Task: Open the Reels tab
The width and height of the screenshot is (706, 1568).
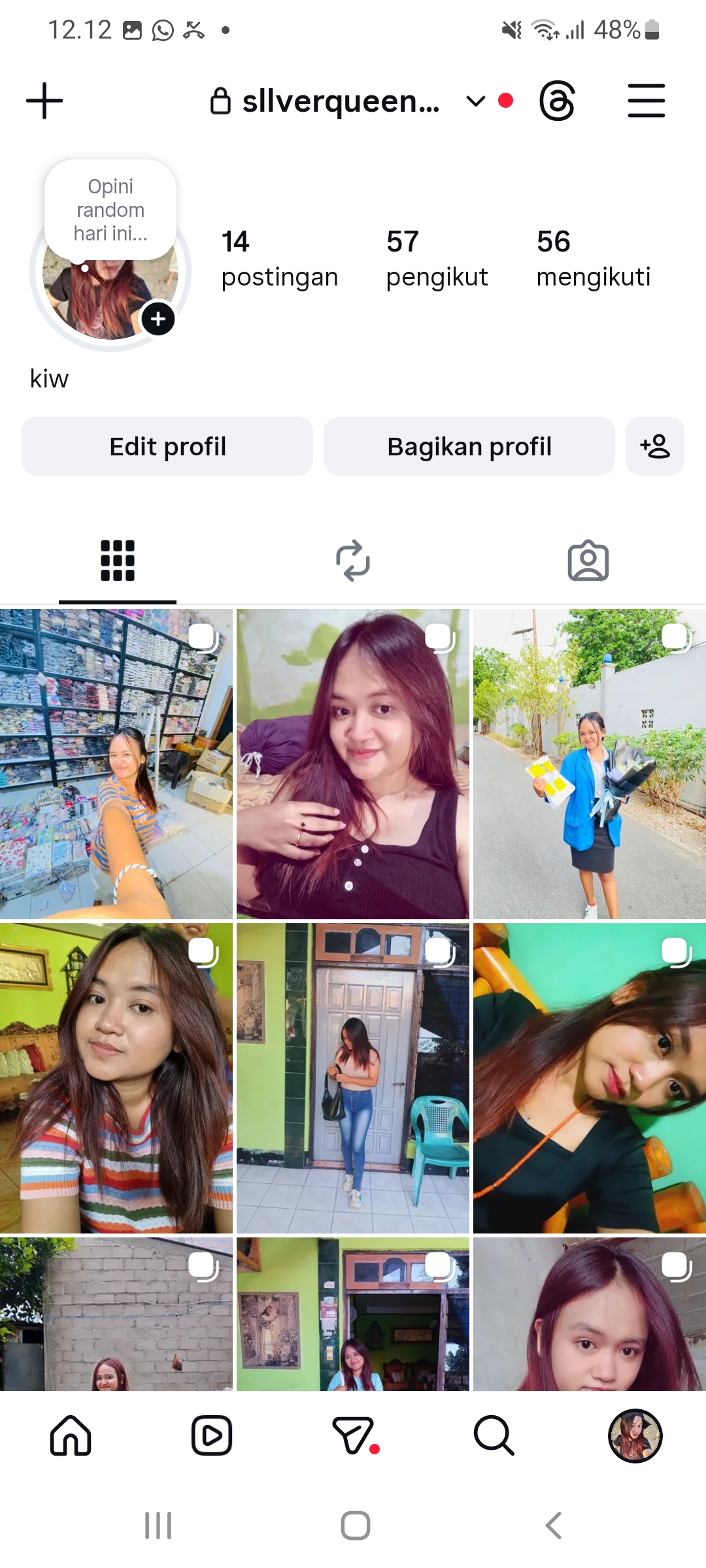Action: coord(212,1436)
